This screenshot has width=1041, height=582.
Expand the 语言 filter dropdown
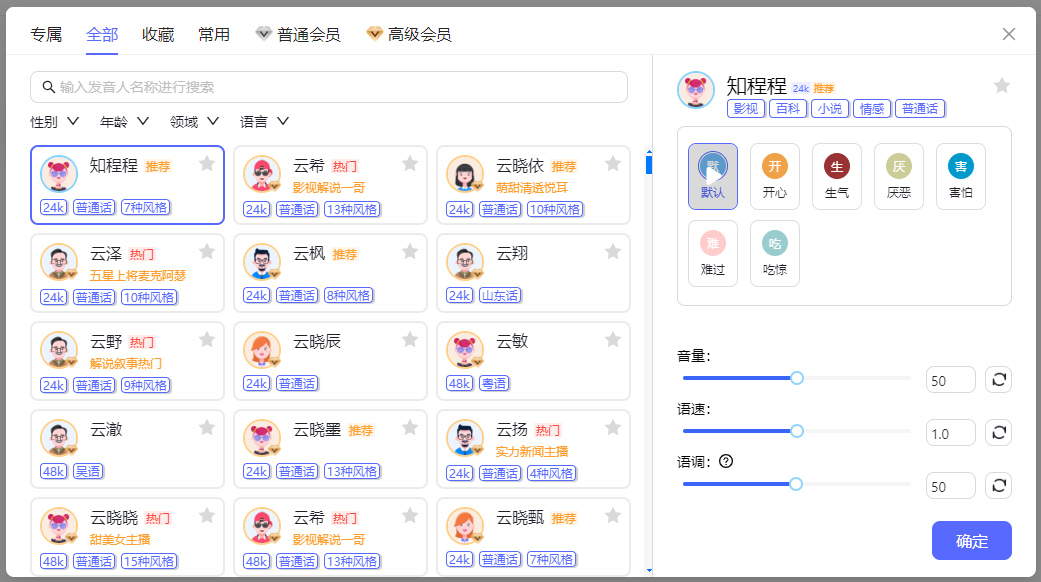264,122
